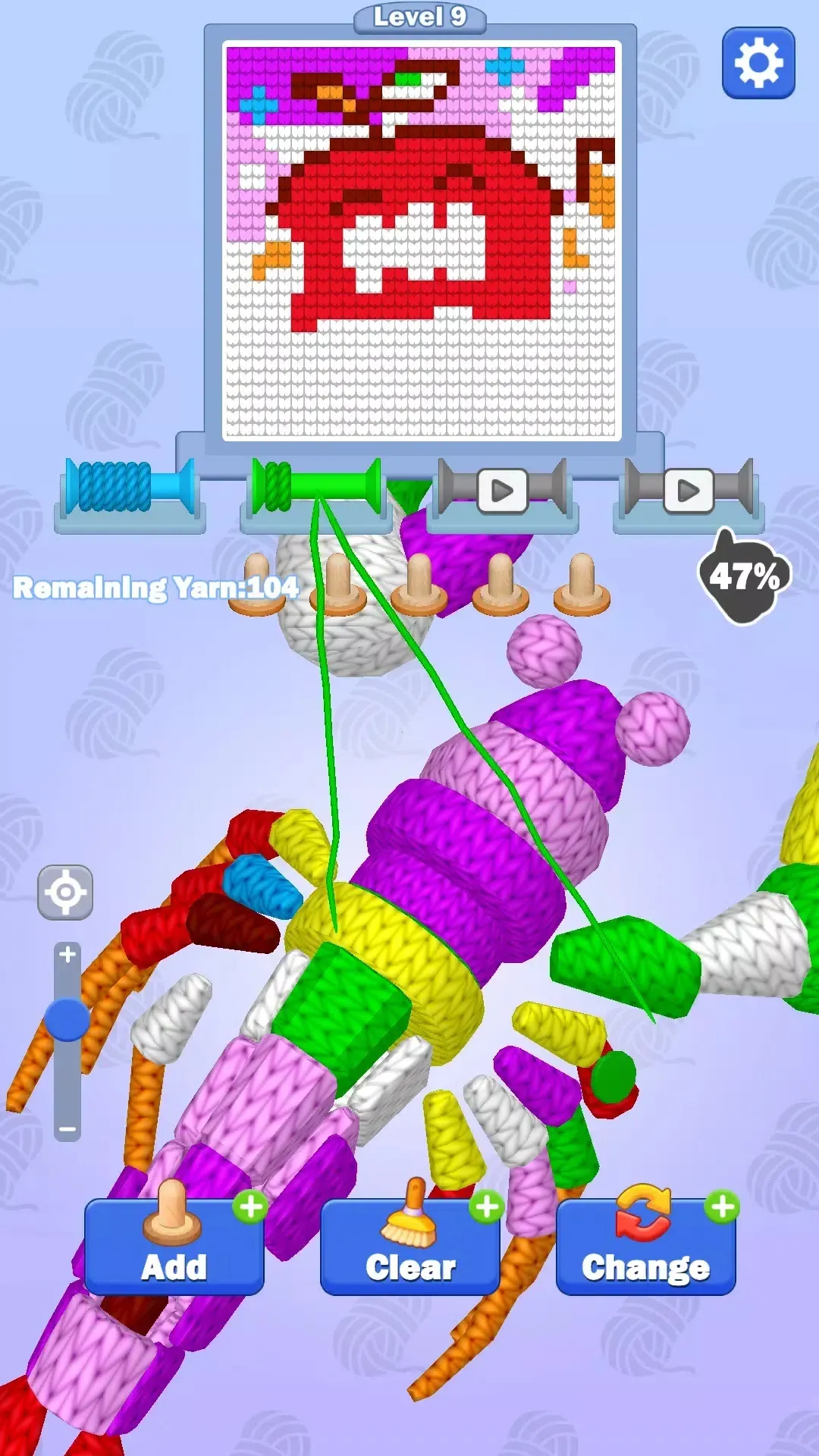819x1456 pixels.
Task: Tap the Change booster button
Action: click(645, 1247)
